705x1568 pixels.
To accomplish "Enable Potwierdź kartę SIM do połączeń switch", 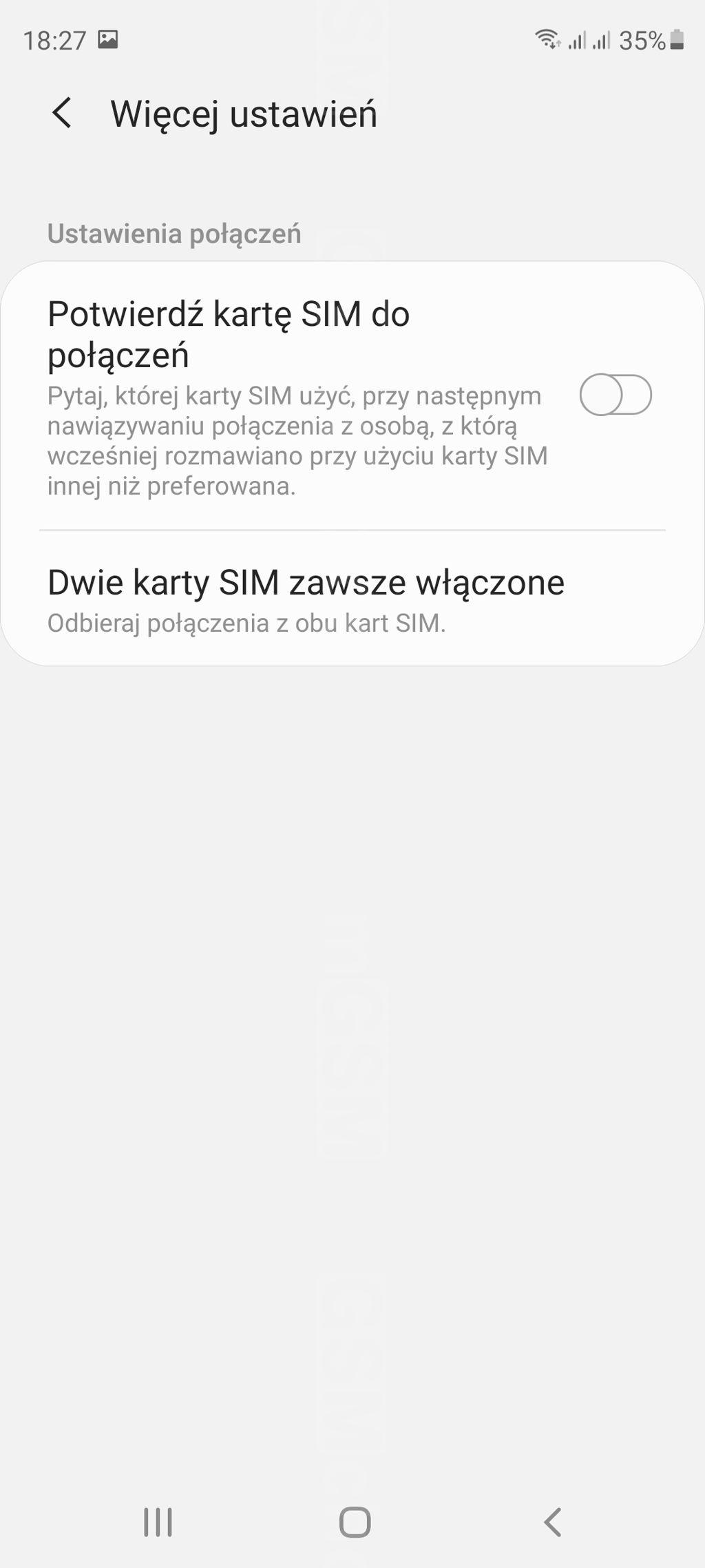I will pos(615,395).
